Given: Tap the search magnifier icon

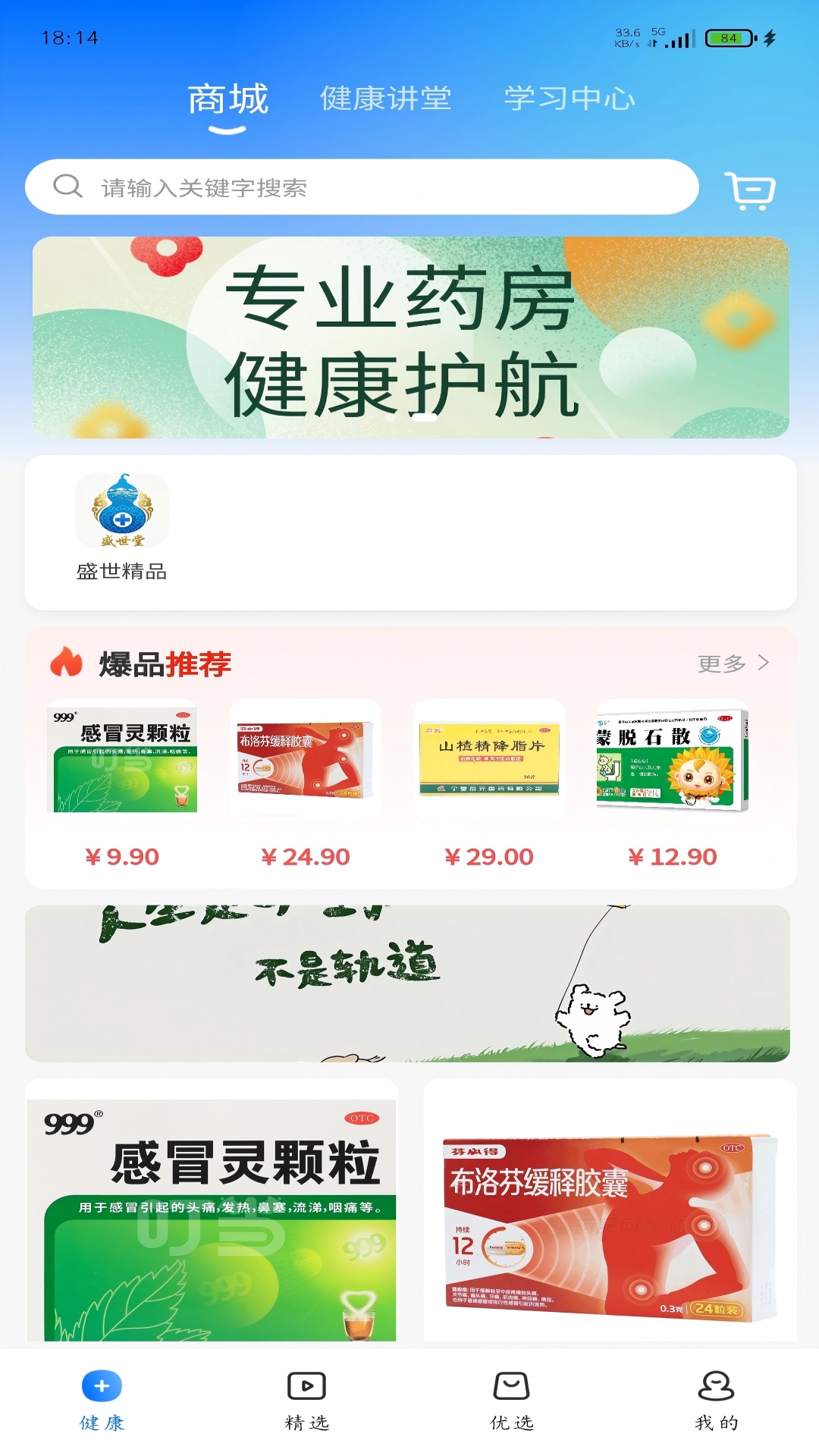Looking at the screenshot, I should pos(67,185).
